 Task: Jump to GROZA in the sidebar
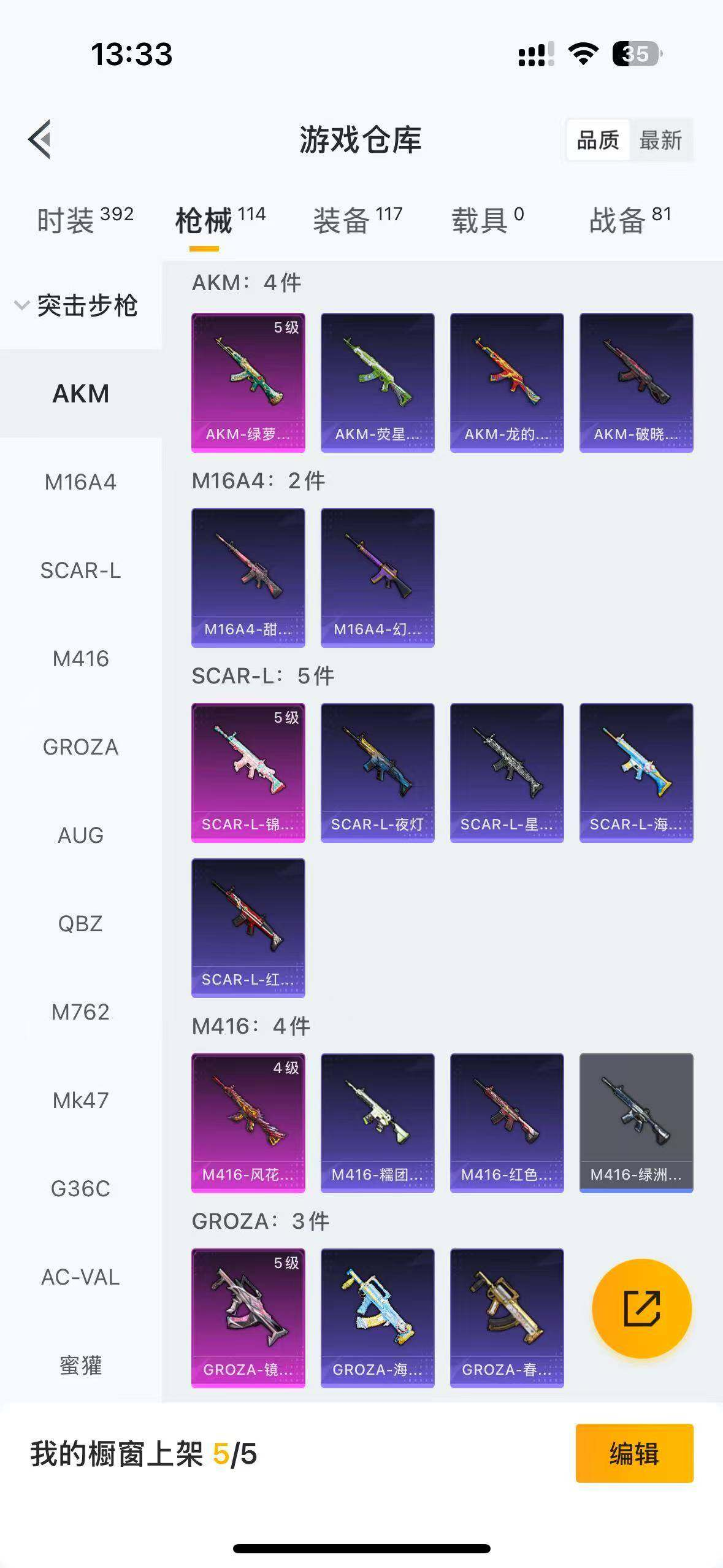pyautogui.click(x=80, y=747)
